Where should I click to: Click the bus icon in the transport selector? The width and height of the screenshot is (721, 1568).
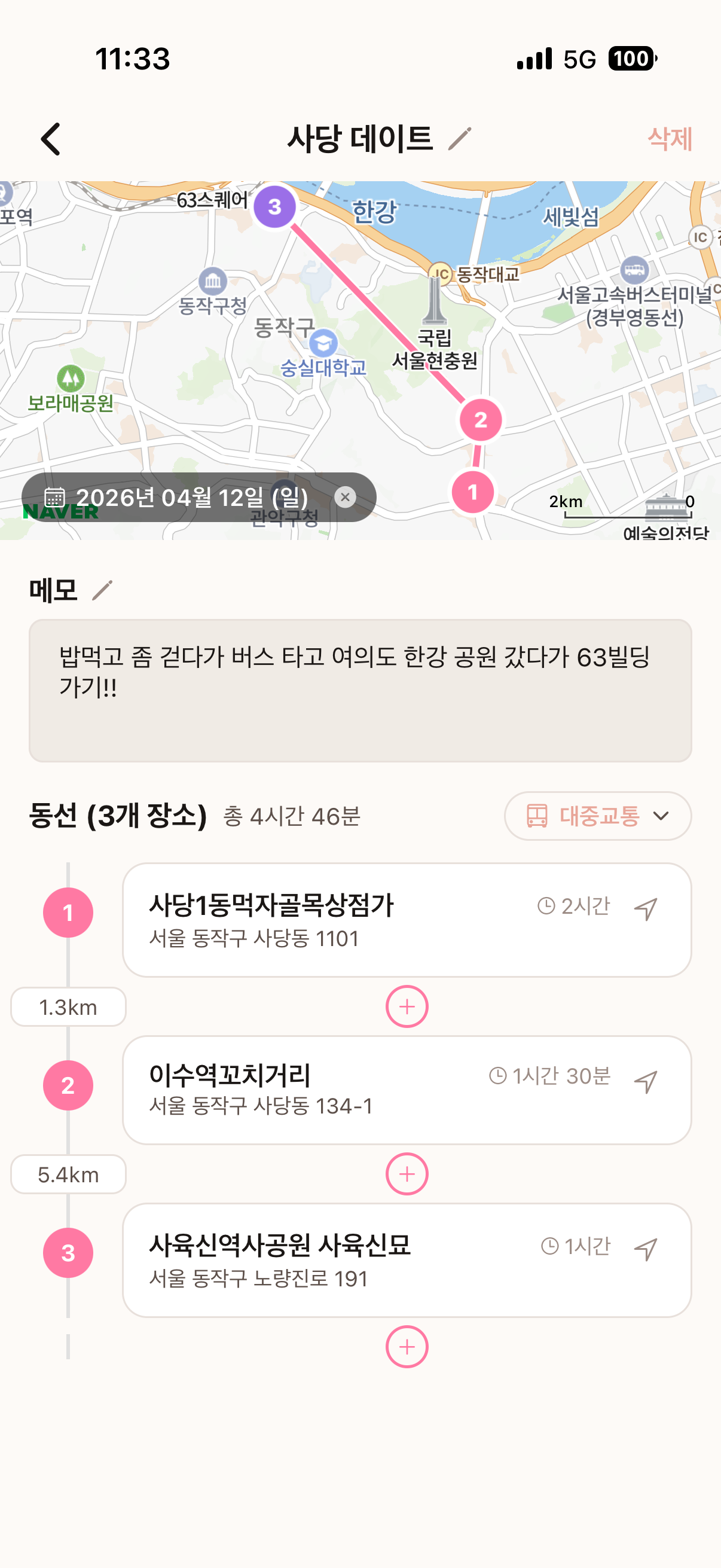point(537,817)
